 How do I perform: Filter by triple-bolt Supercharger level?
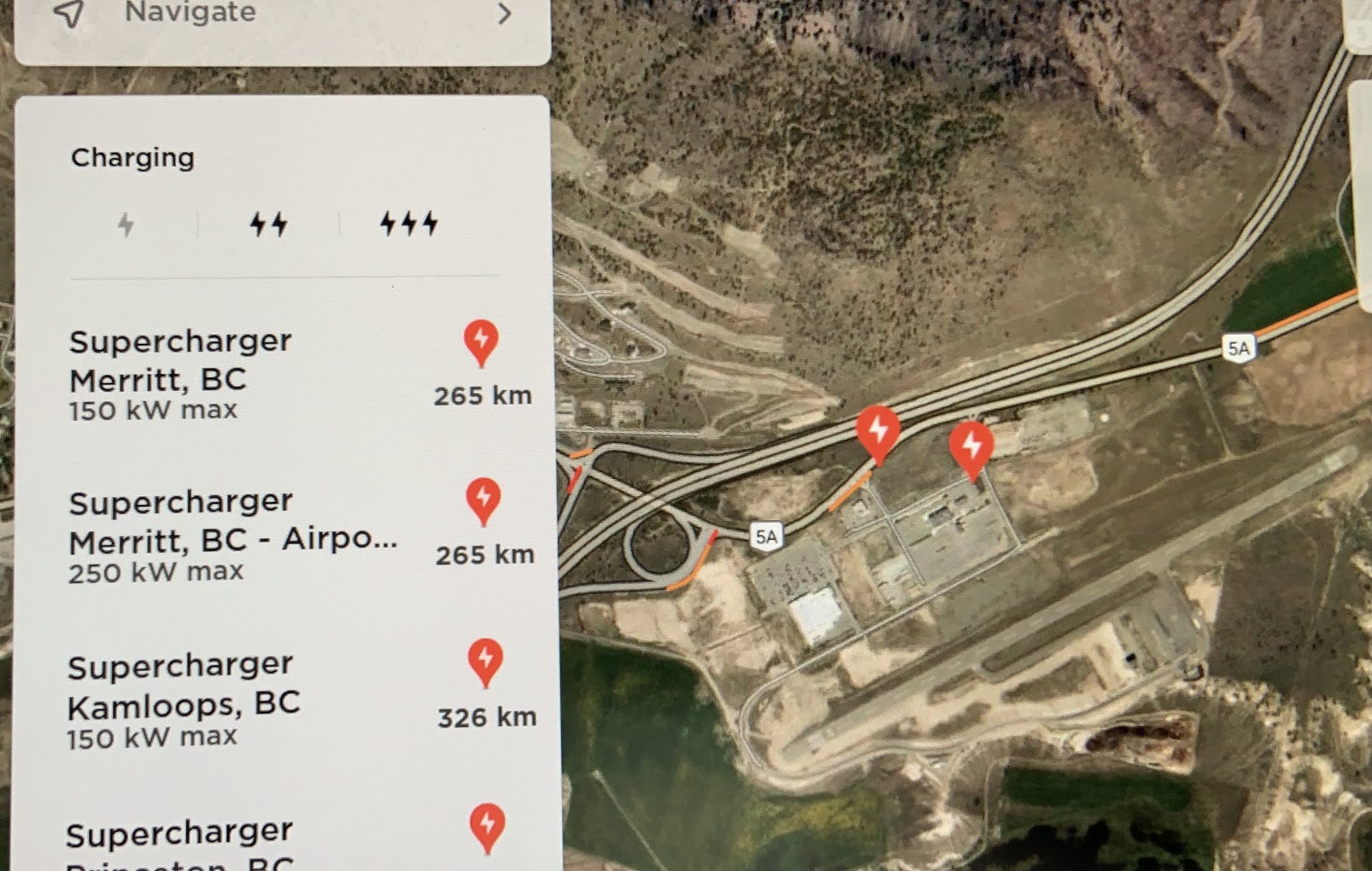pyautogui.click(x=409, y=224)
